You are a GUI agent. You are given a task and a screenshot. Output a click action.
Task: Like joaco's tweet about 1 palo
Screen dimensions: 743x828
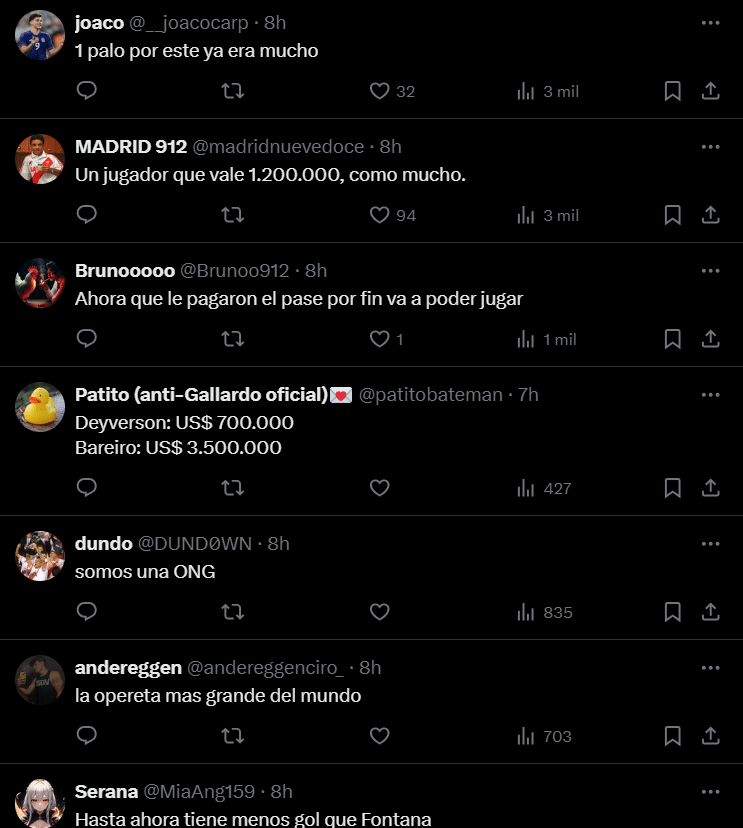pyautogui.click(x=379, y=91)
